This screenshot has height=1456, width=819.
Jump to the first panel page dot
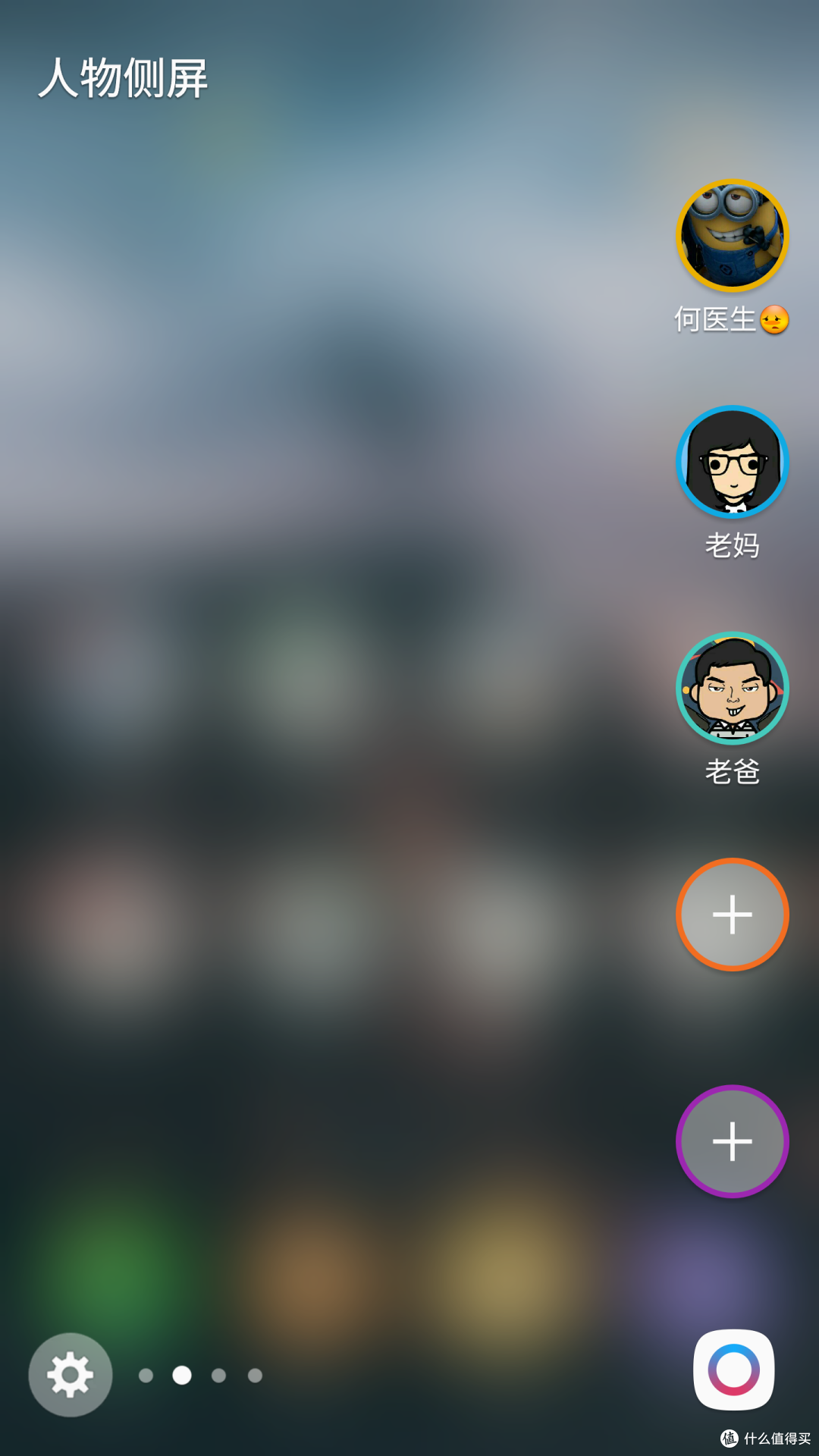point(146,1375)
